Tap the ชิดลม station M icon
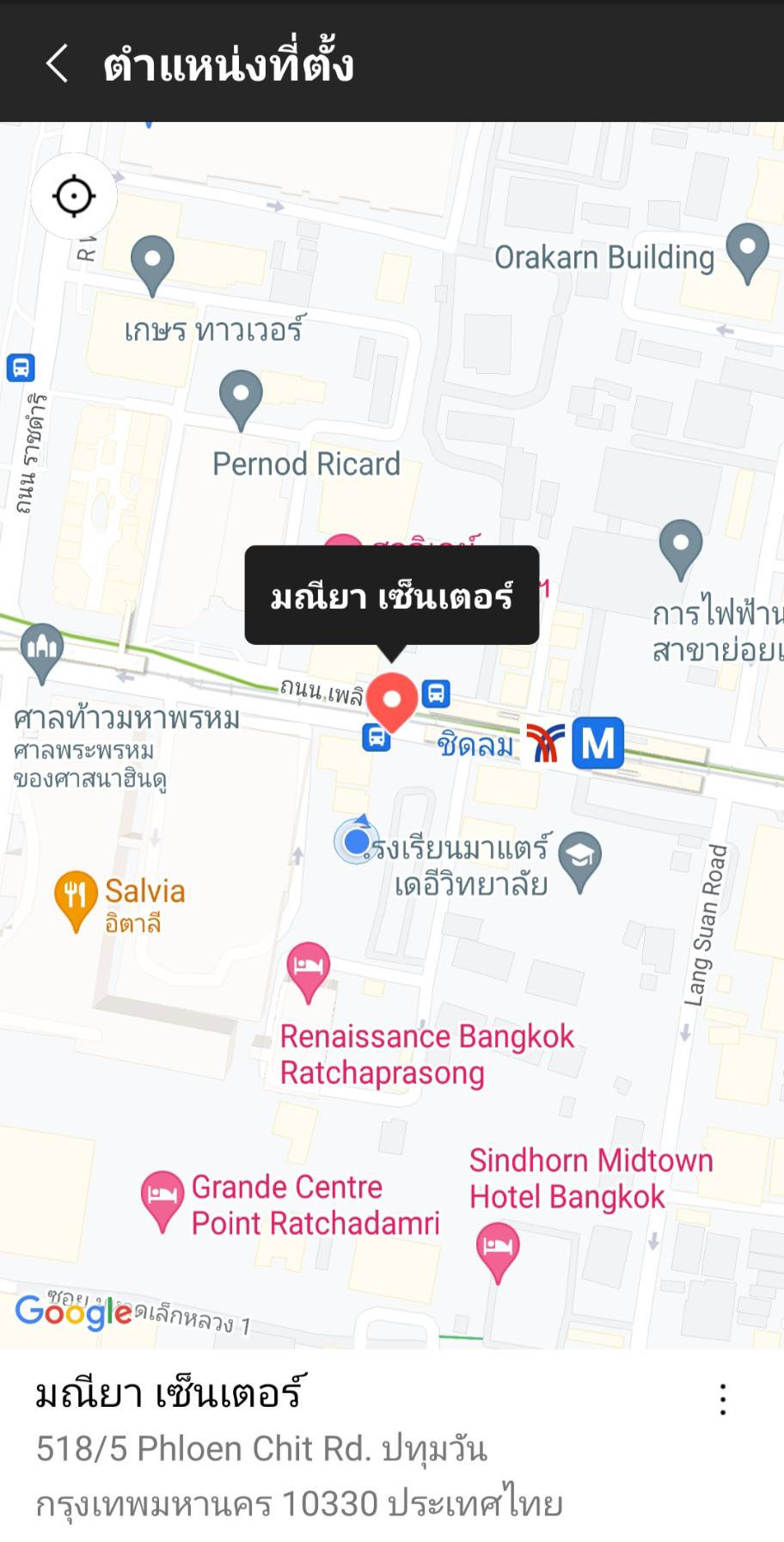The width and height of the screenshot is (784, 1542). pos(598,743)
